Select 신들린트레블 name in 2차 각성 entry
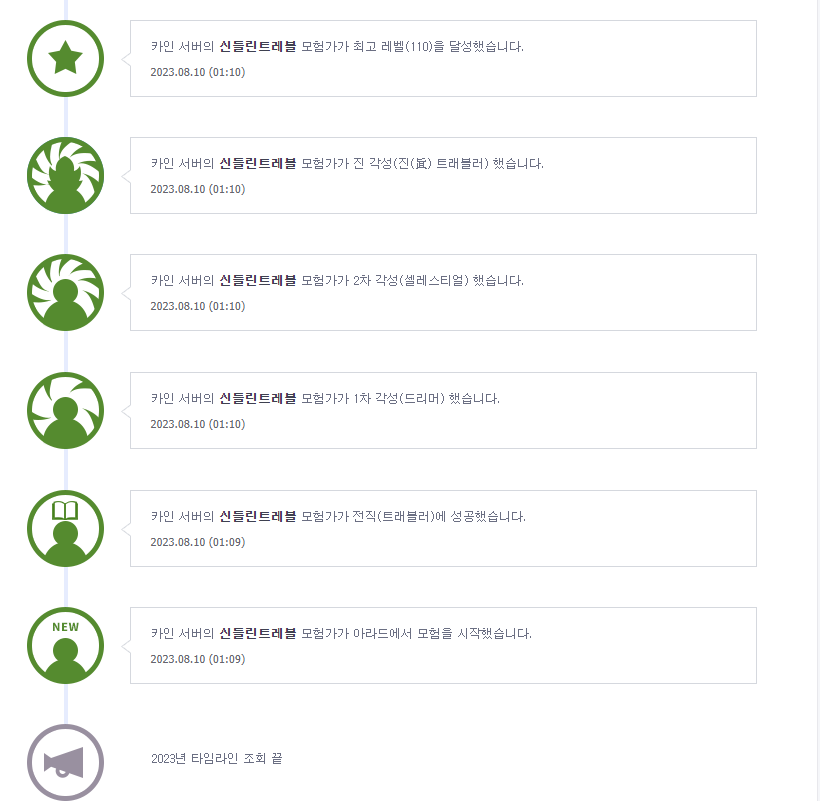This screenshot has height=801, width=829. (258, 281)
